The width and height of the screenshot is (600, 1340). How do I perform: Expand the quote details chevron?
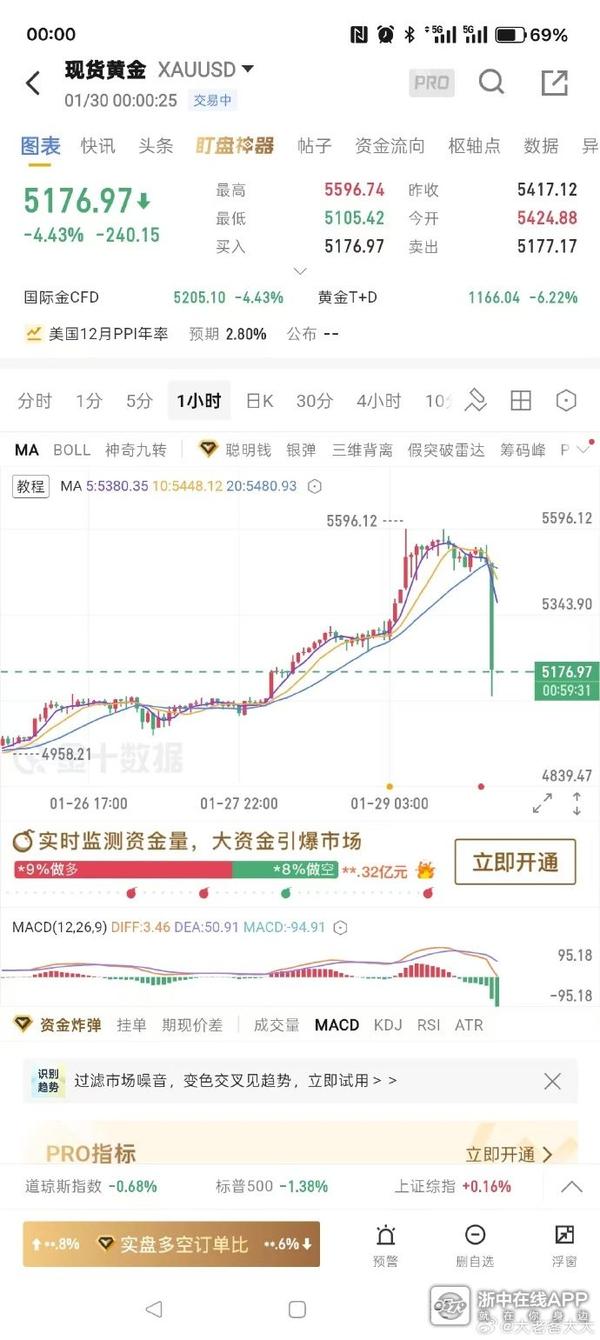pos(299,271)
